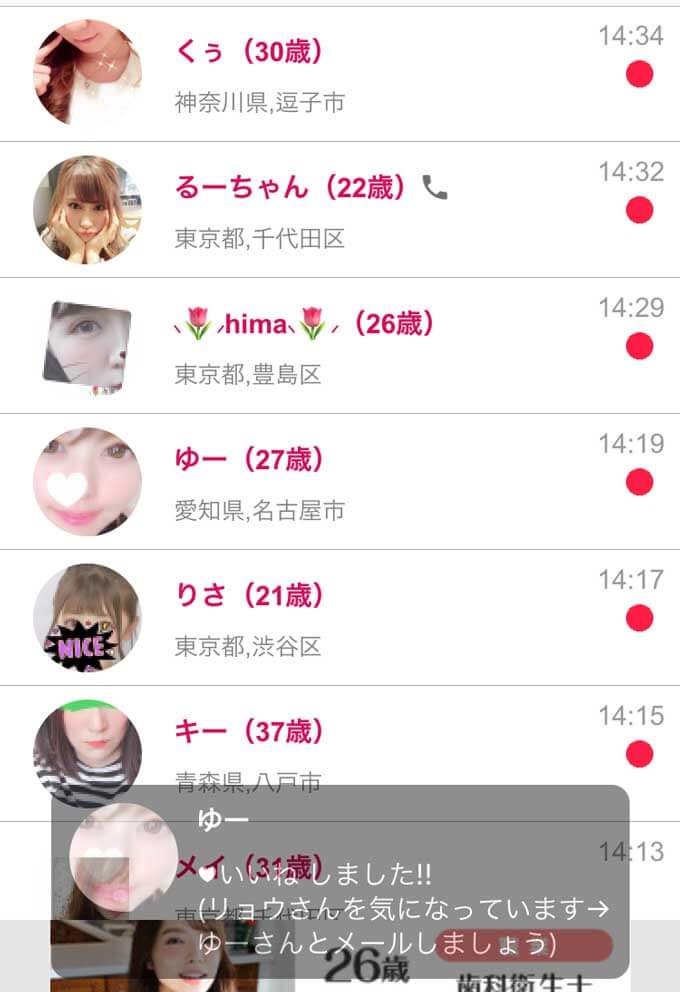Open the message from ゆー (27歳)
Screen dimensions: 680x992
pyautogui.click(x=340, y=481)
